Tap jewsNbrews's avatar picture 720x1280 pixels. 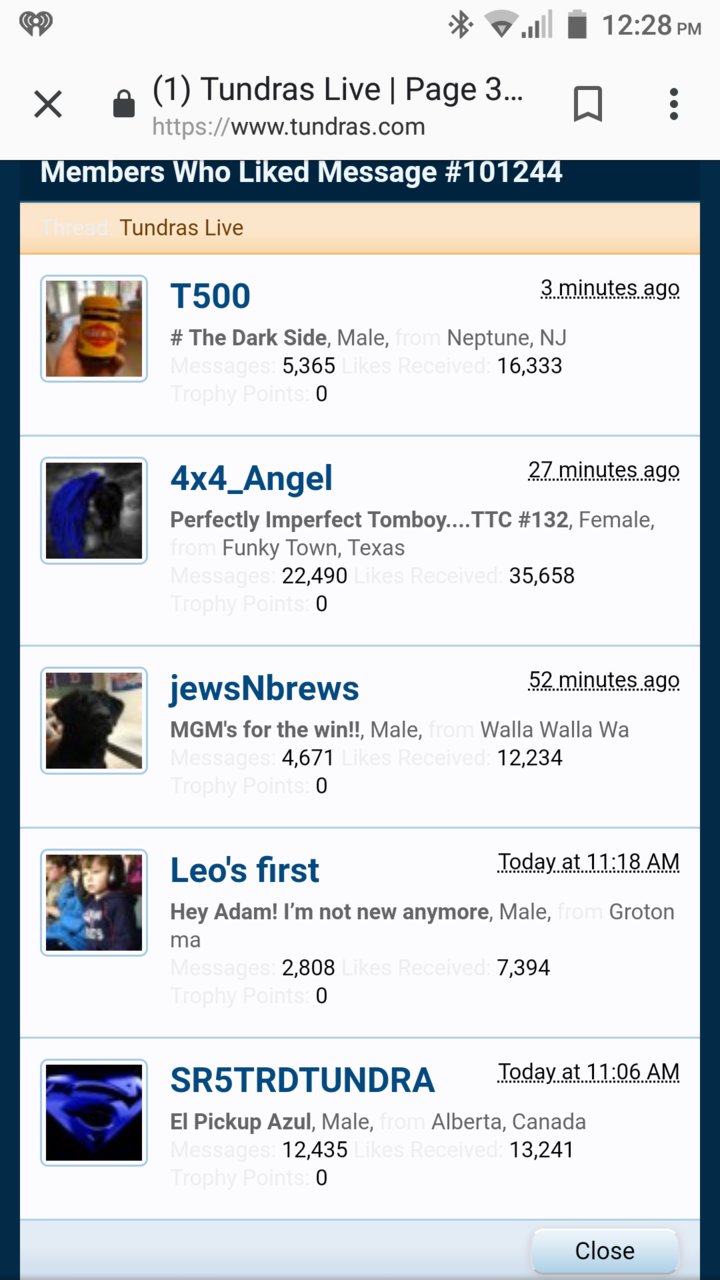94,721
